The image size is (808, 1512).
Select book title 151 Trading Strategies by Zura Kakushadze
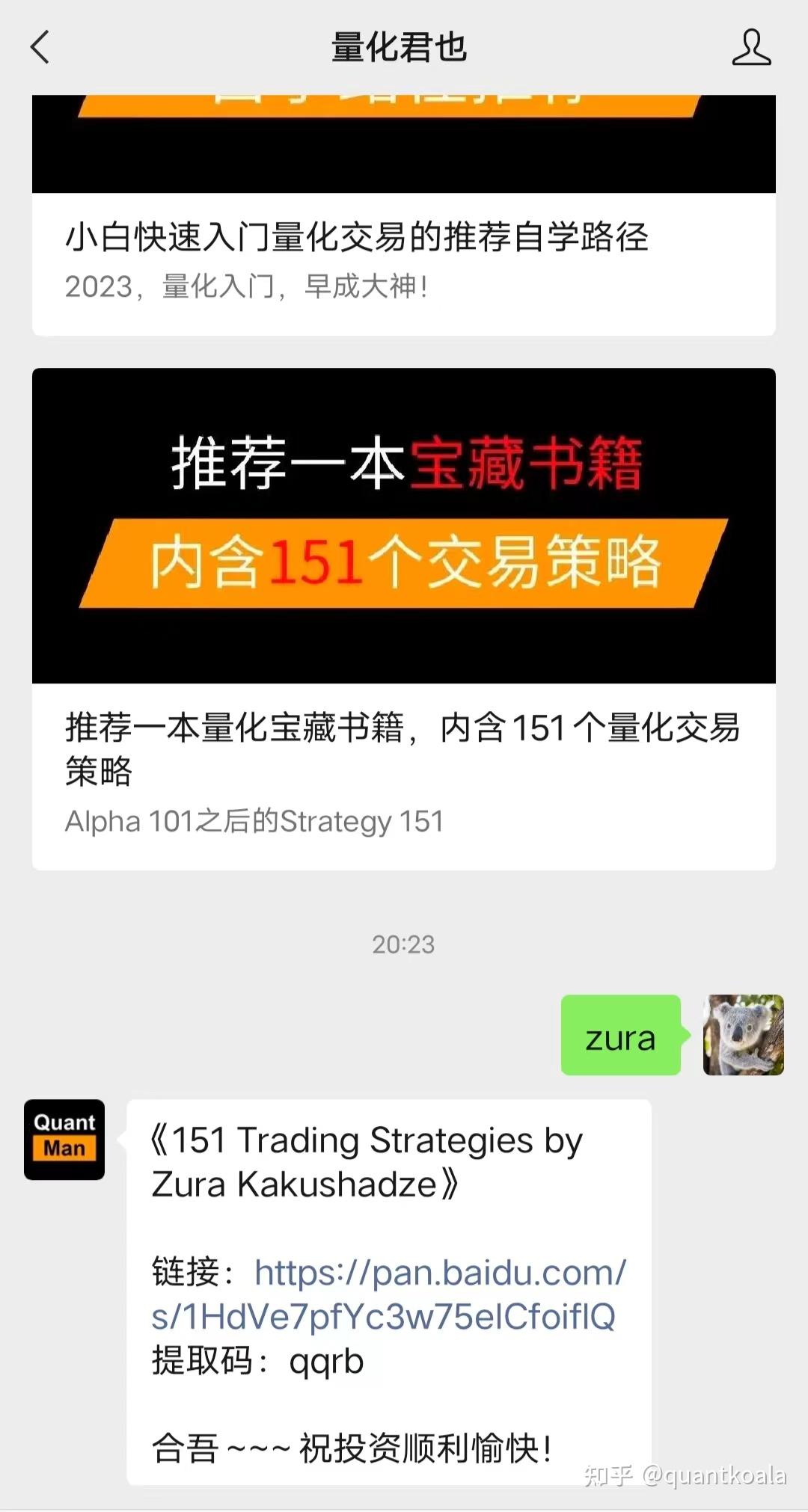367,1159
